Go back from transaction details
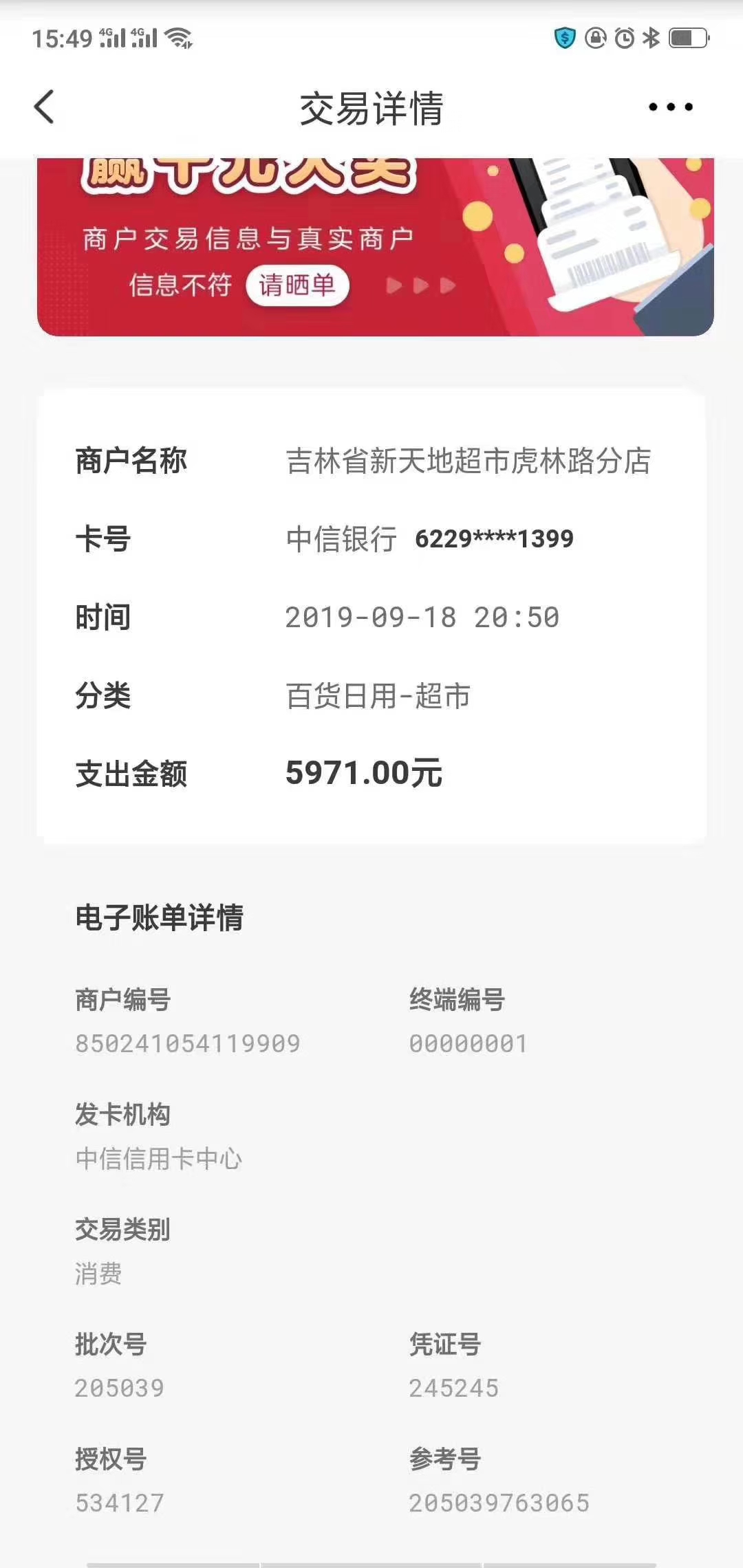The image size is (743, 1568). 44,107
